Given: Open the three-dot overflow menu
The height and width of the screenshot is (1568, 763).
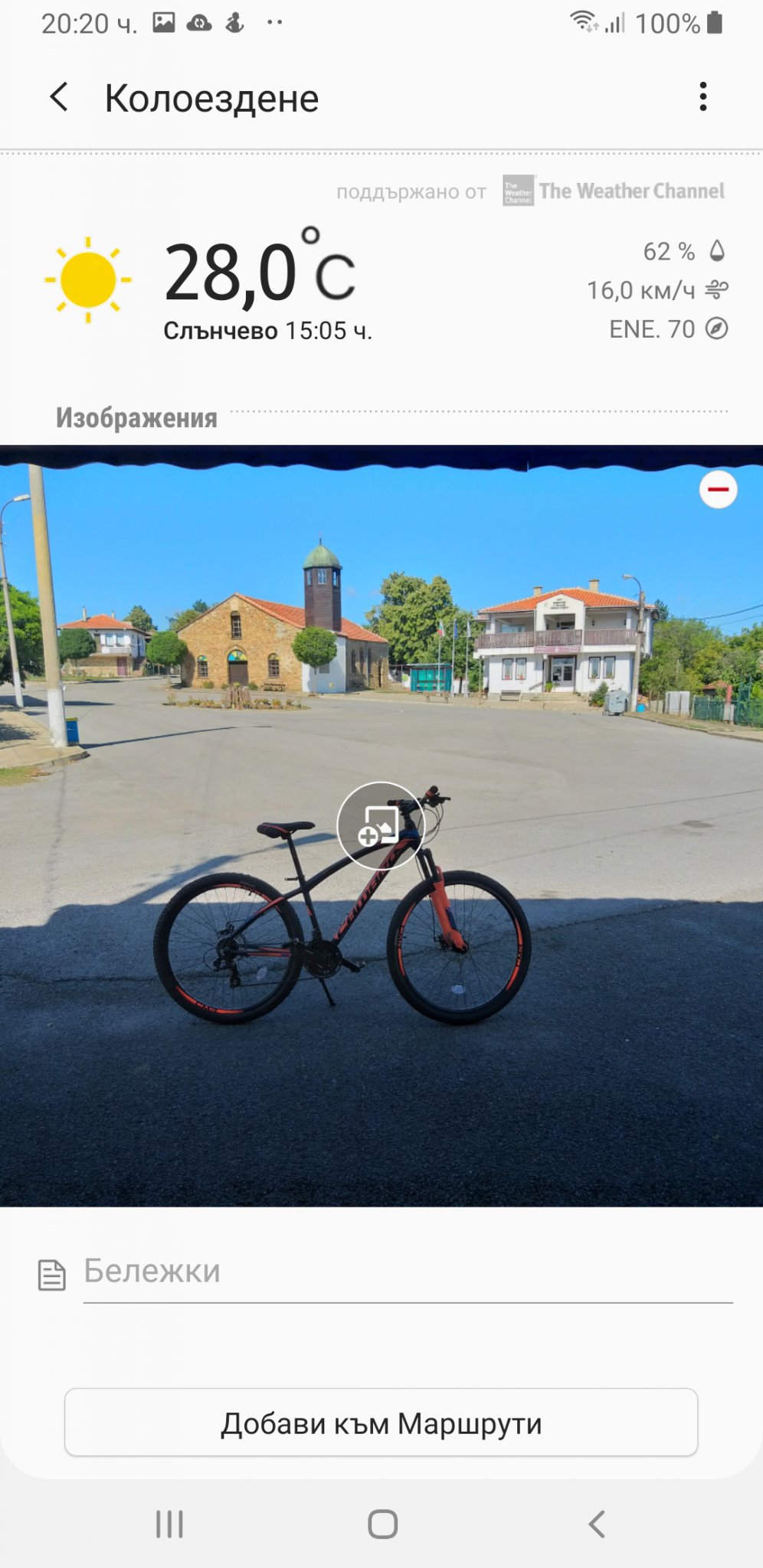Looking at the screenshot, I should click(x=702, y=97).
